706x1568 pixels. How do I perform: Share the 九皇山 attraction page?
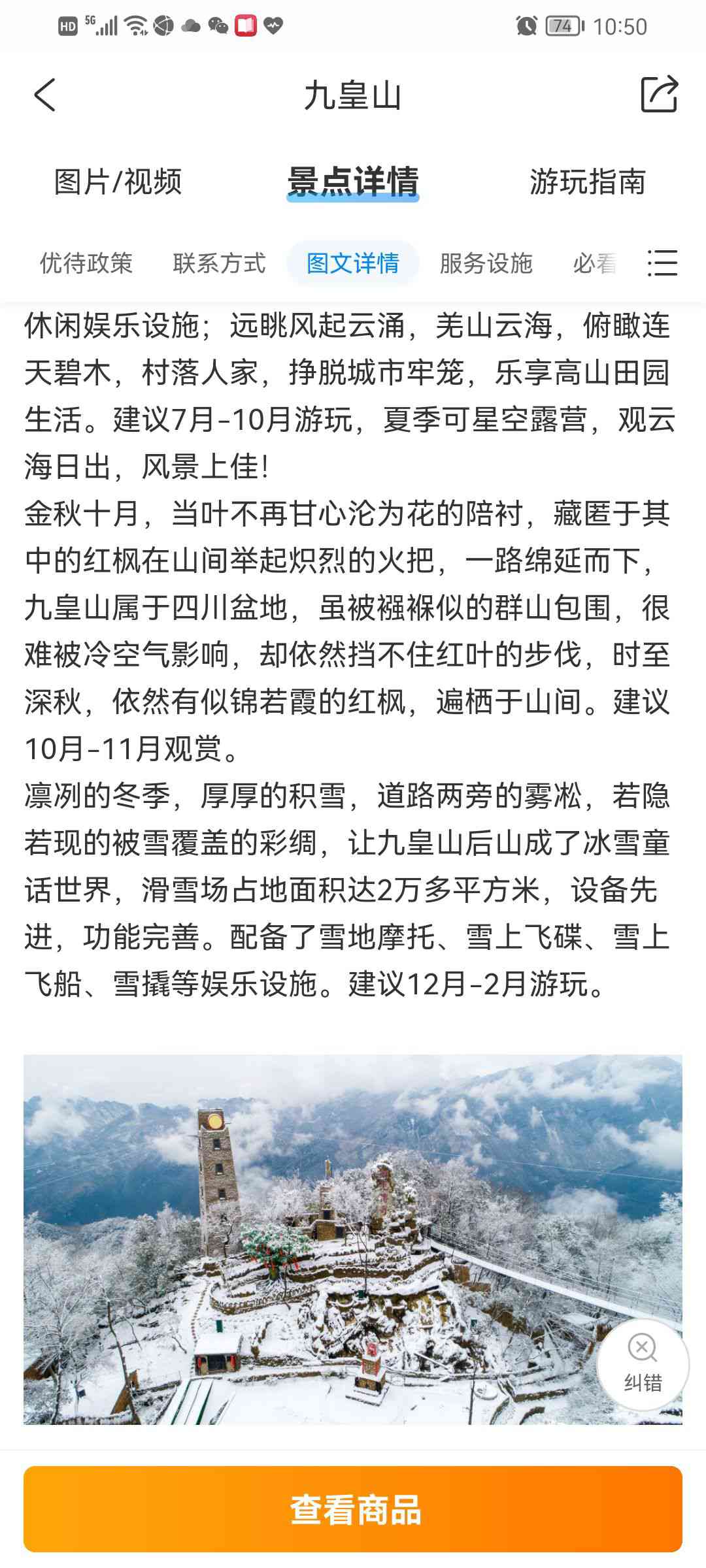click(x=659, y=95)
